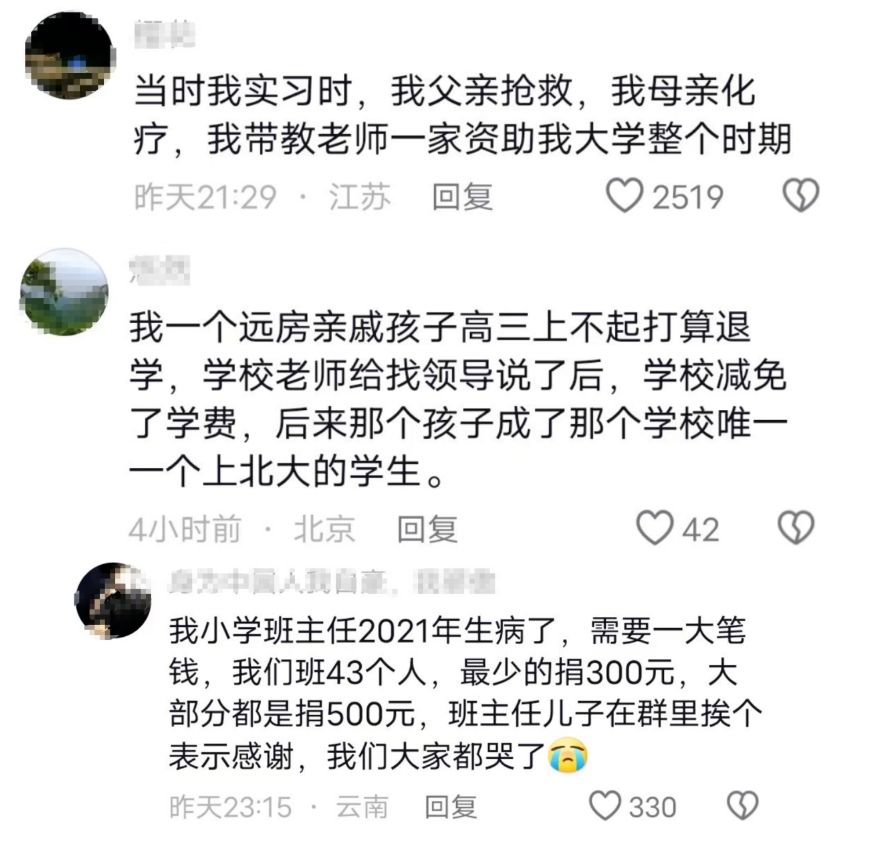Dislike the Yunnan reply about 班主任
875x856 pixels.
coord(741,805)
